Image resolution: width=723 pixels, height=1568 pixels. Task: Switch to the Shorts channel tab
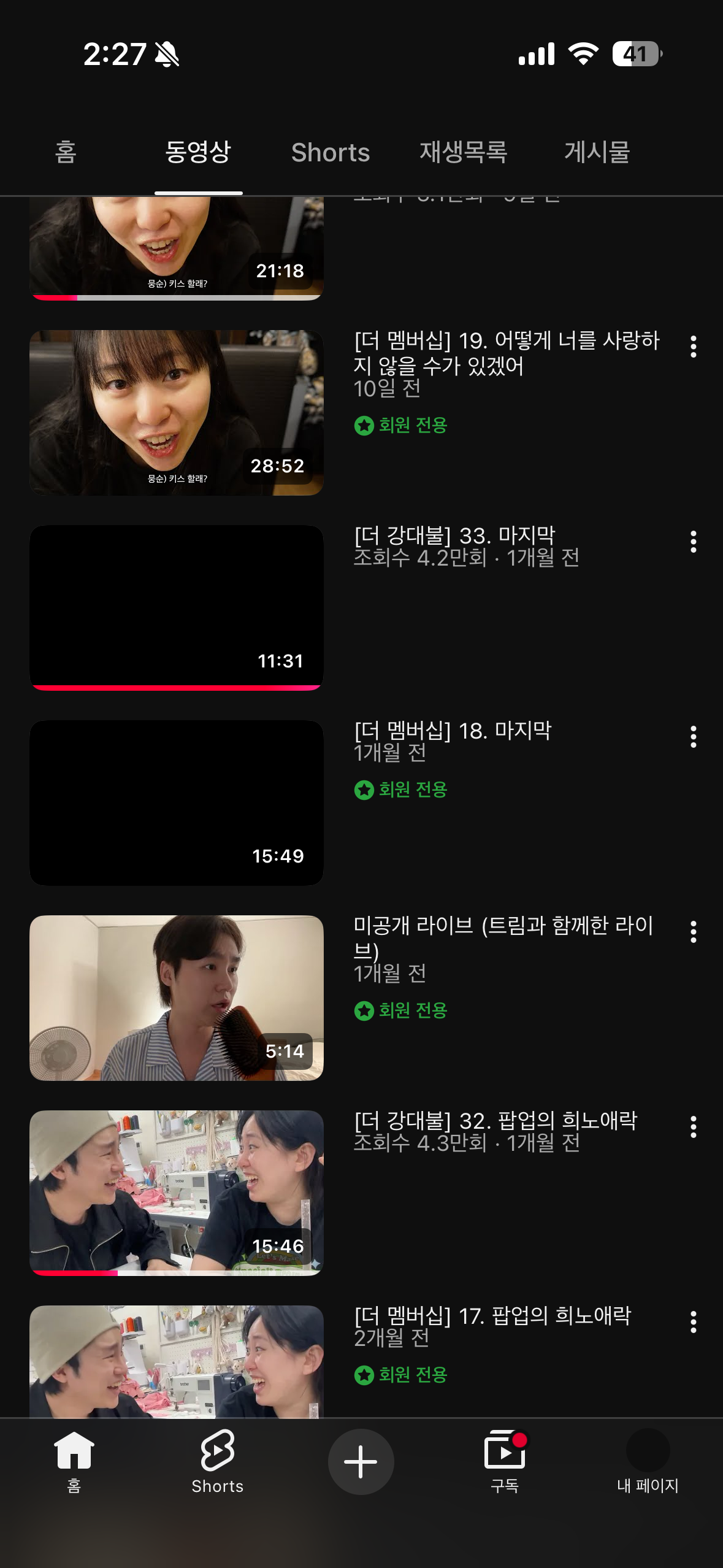331,152
